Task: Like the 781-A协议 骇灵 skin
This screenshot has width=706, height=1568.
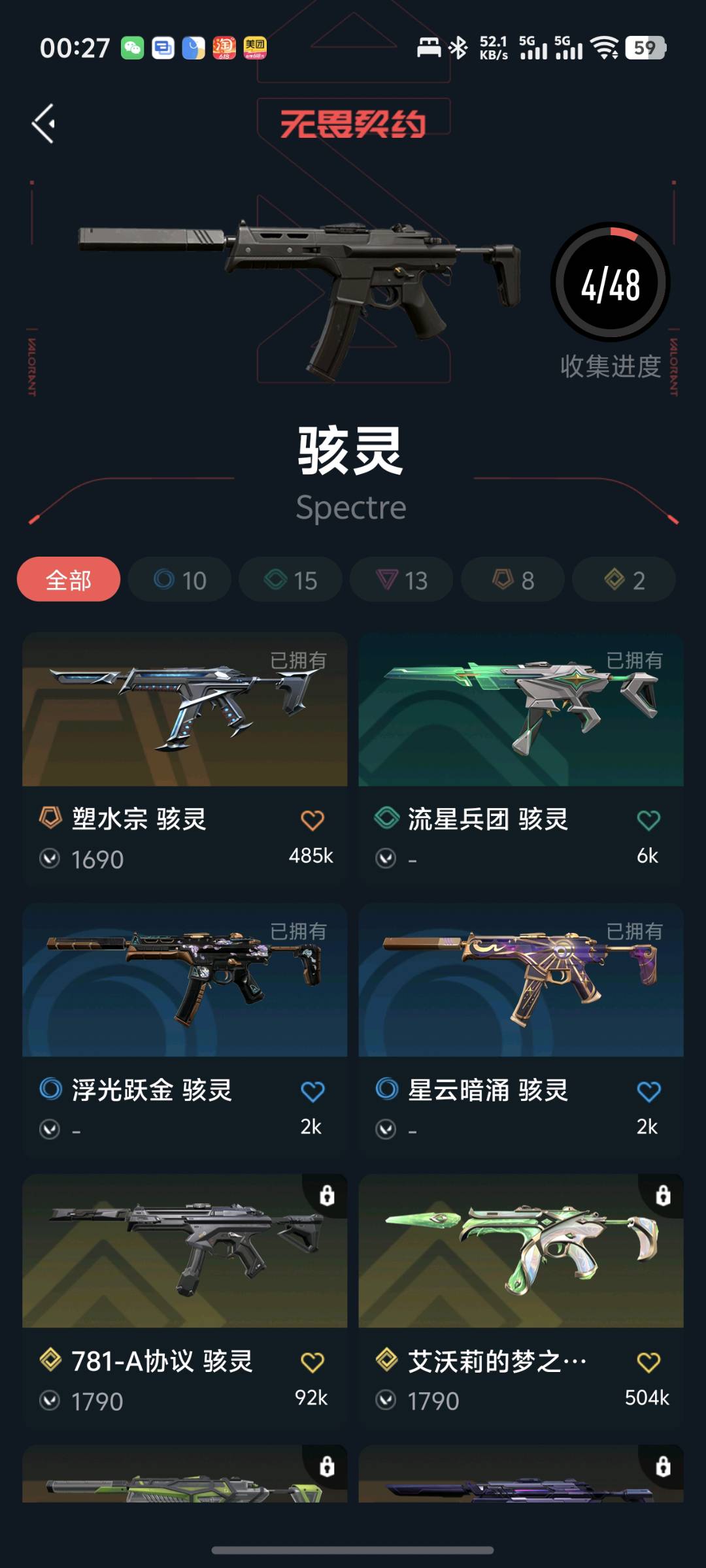Action: click(x=312, y=1363)
